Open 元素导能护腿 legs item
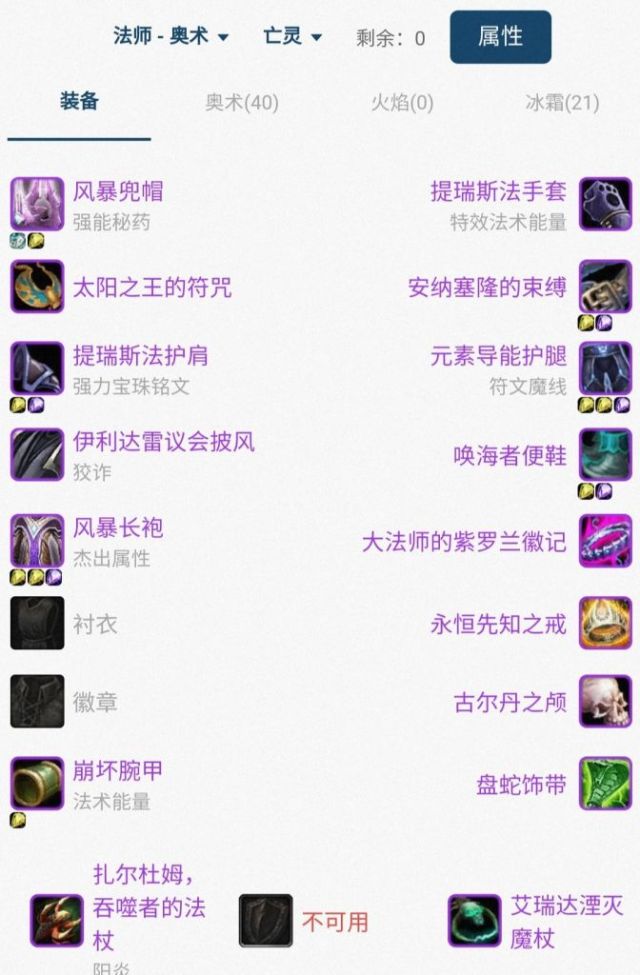Image resolution: width=640 pixels, height=975 pixels. (498, 356)
